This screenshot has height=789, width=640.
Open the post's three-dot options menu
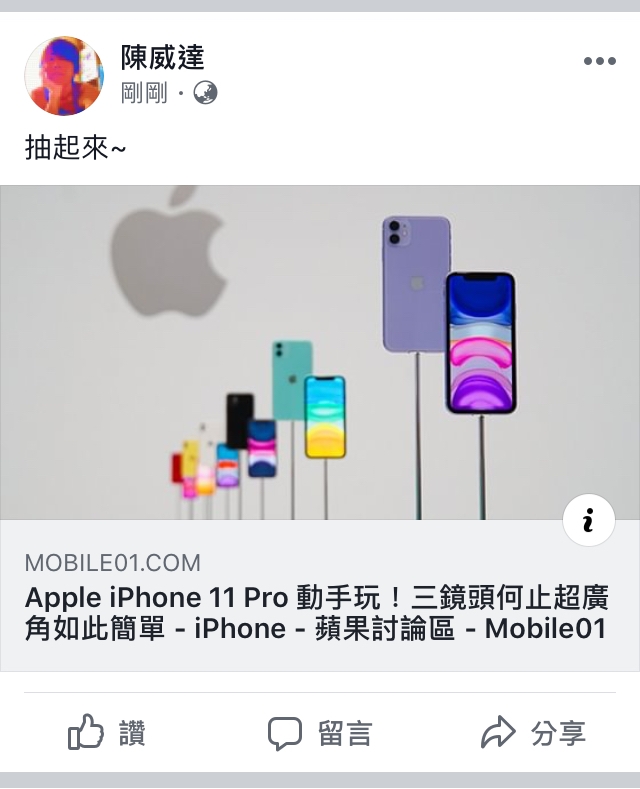599,61
